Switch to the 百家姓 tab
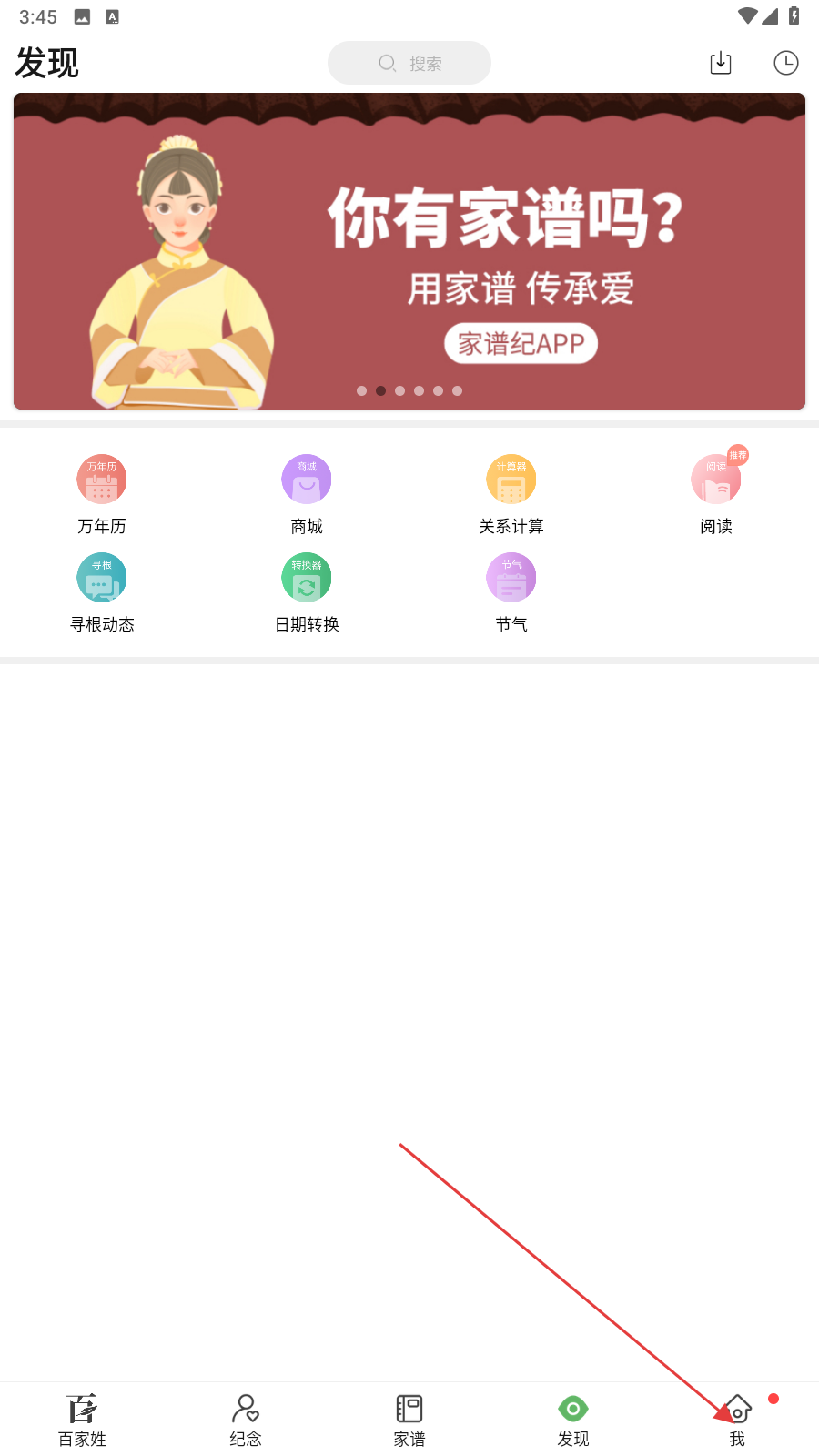Viewport: 819px width, 1456px height. point(82,1420)
